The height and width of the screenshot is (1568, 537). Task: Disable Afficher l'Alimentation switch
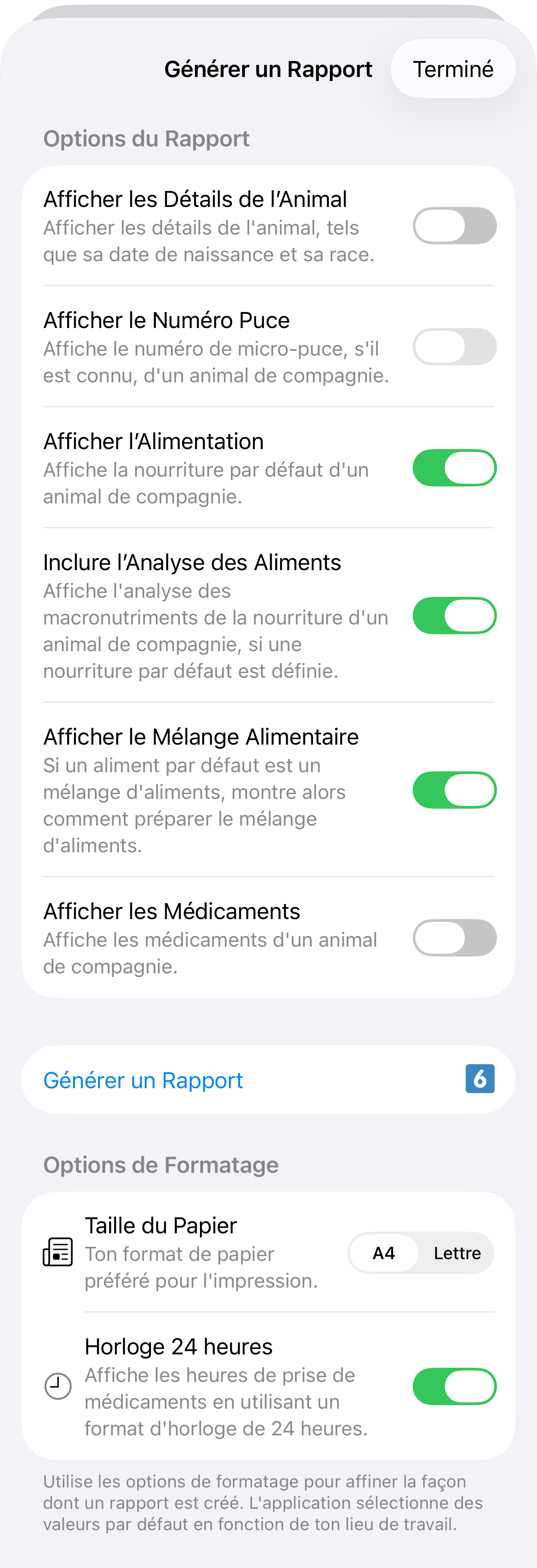click(454, 468)
